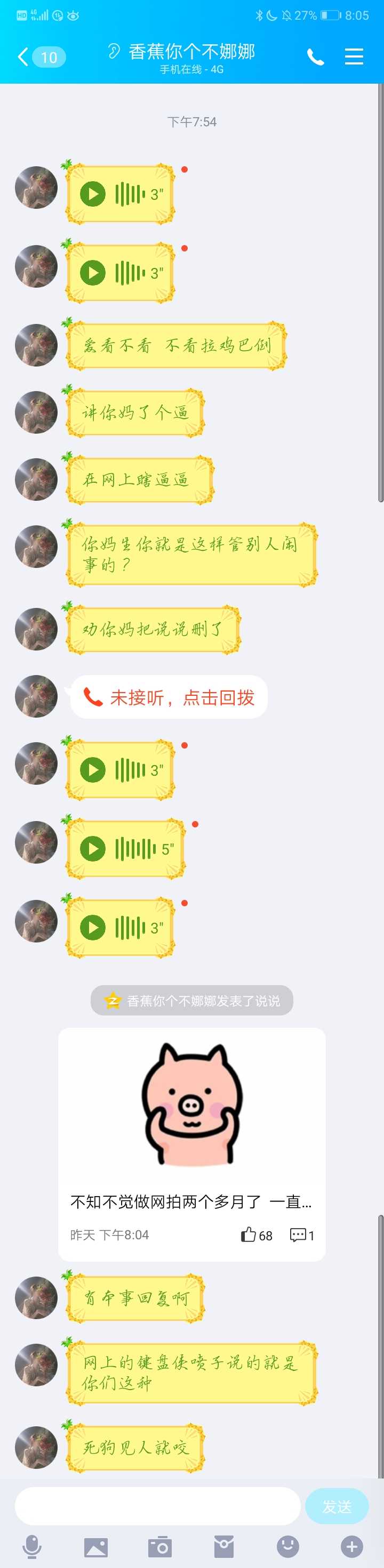Like the shared post with 68 likes
This screenshot has width=384, height=1568.
249,1235
